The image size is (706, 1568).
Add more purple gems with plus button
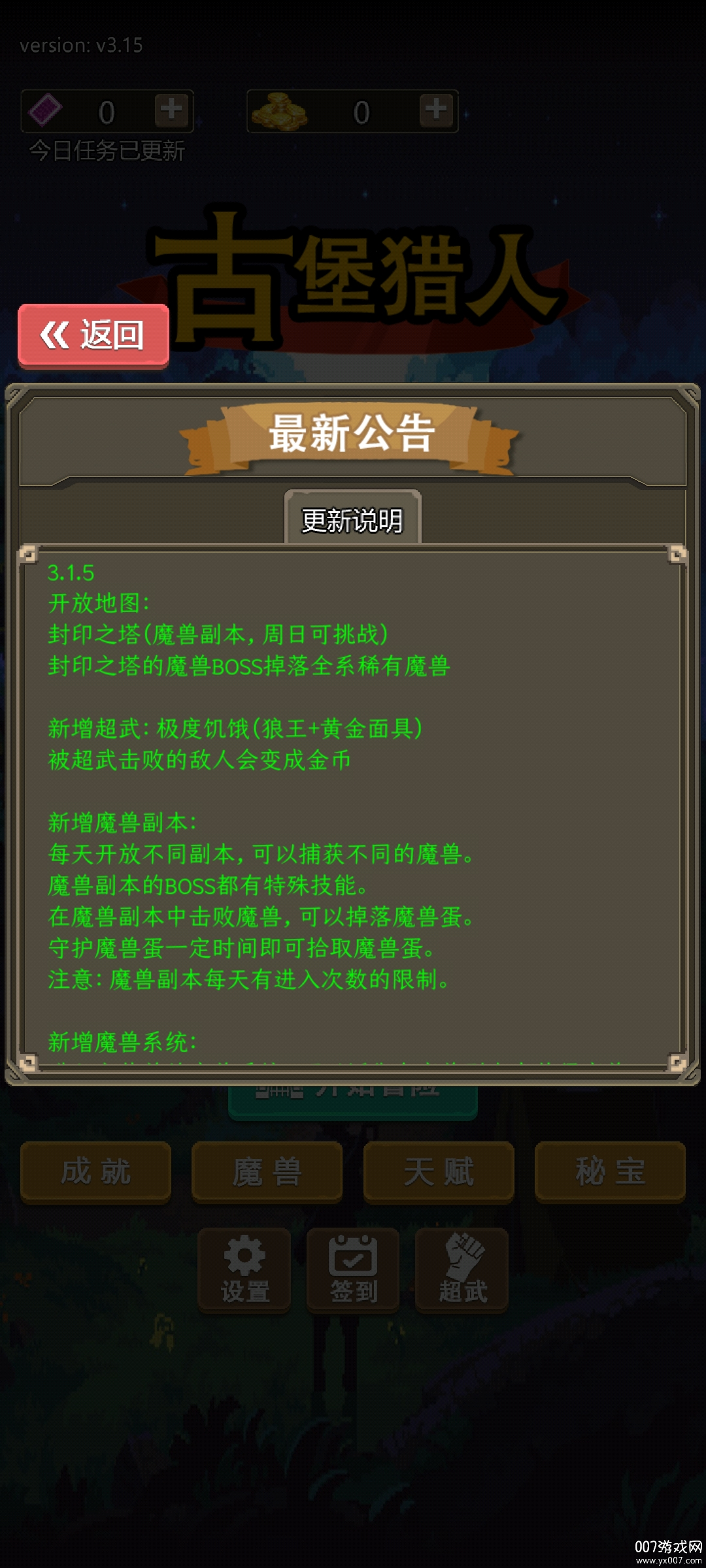tap(172, 110)
